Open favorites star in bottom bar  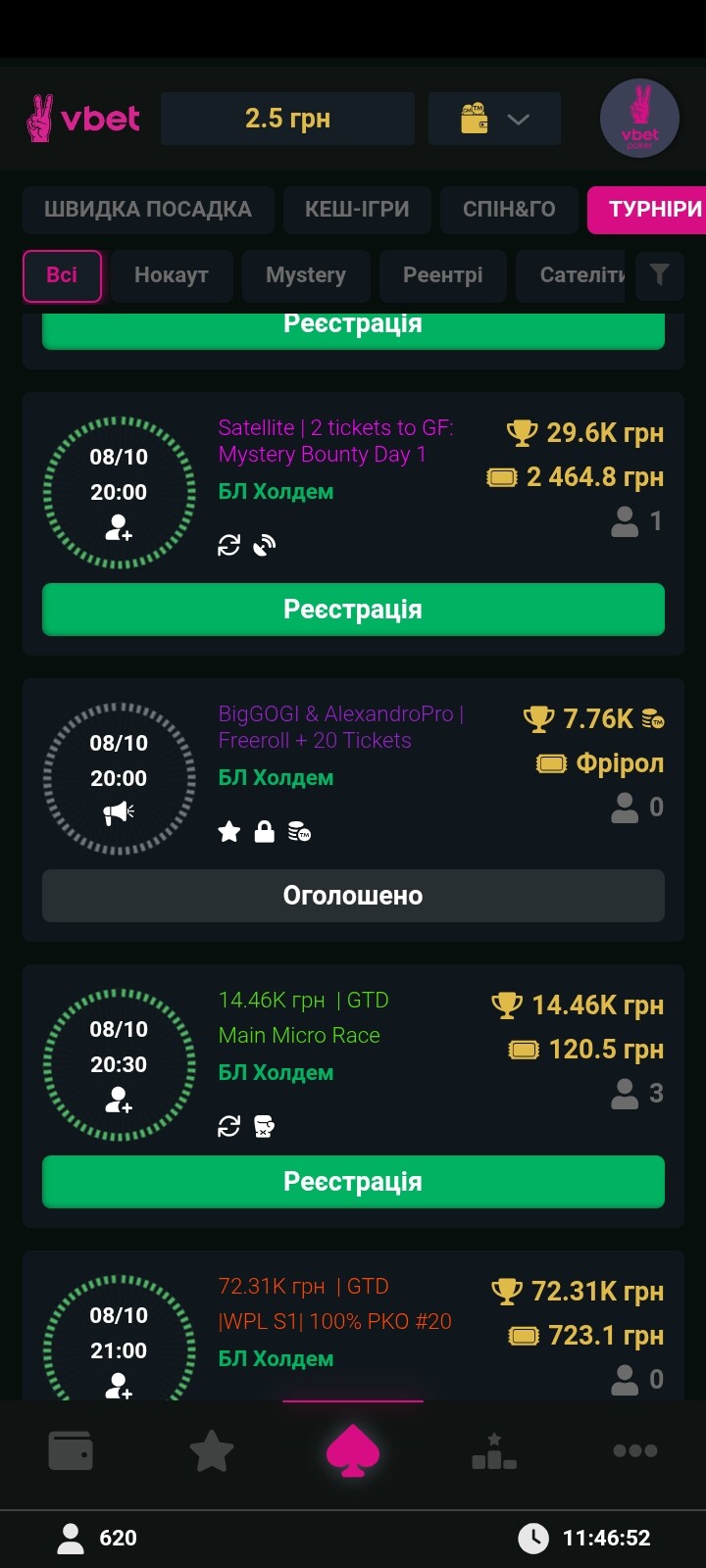(x=212, y=1450)
